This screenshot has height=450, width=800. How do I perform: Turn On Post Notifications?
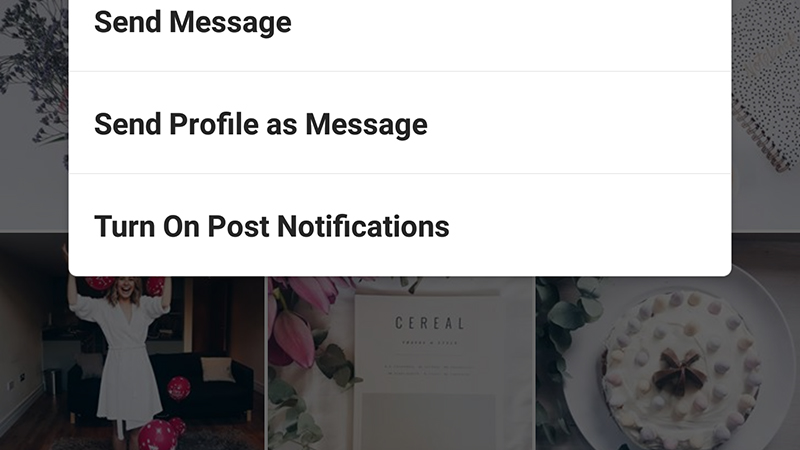coord(271,226)
